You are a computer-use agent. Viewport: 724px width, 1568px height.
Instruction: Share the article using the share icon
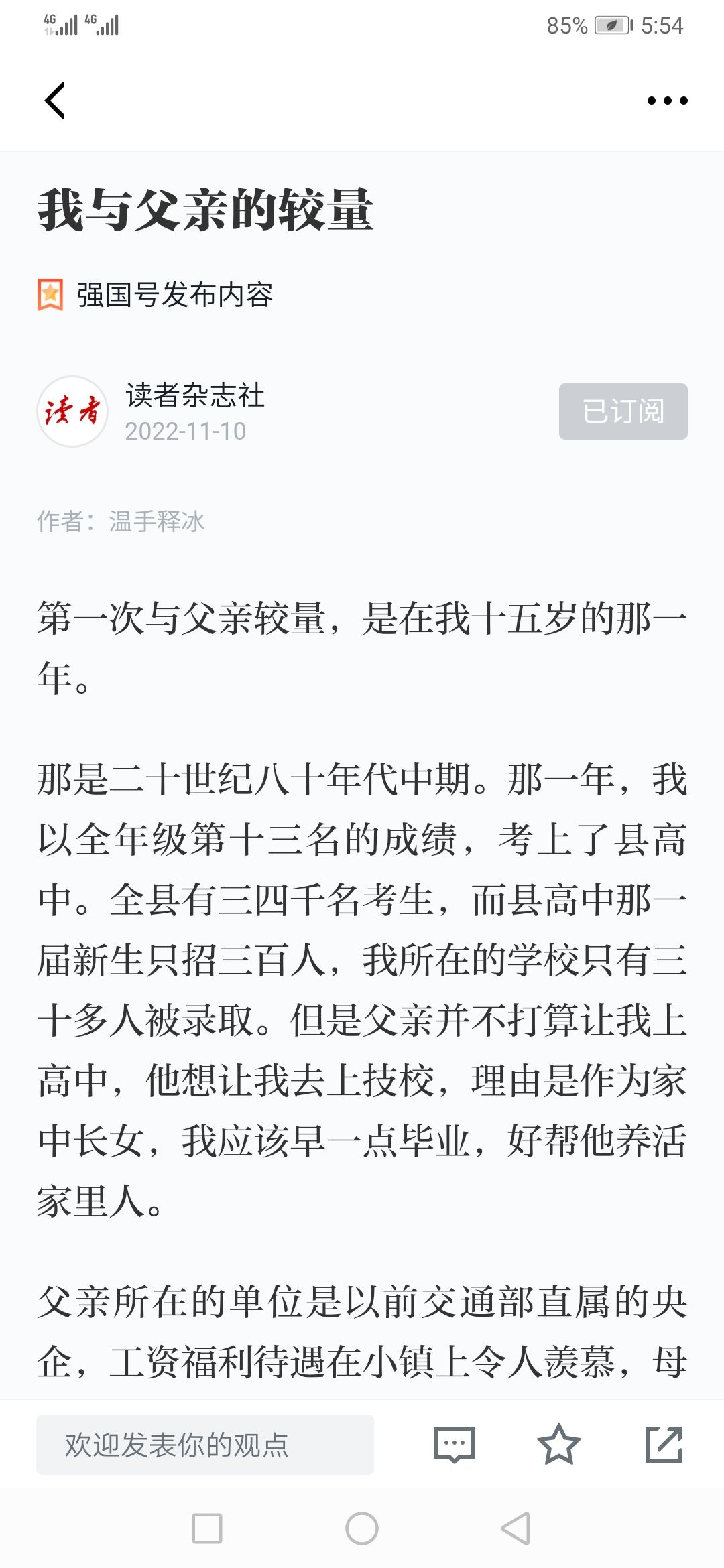coord(664,1444)
